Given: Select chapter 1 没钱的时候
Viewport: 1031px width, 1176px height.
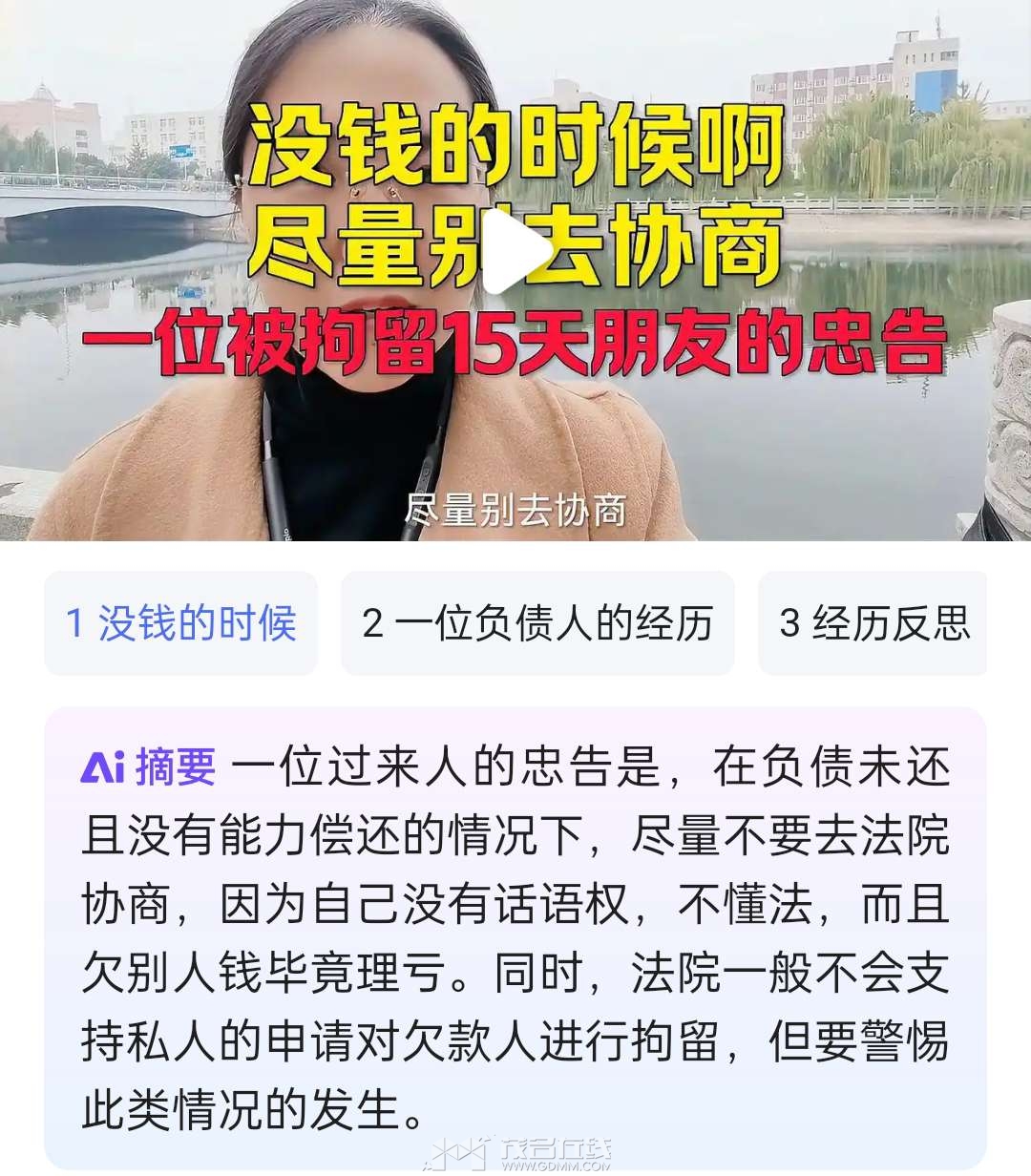Looking at the screenshot, I should 180,623.
